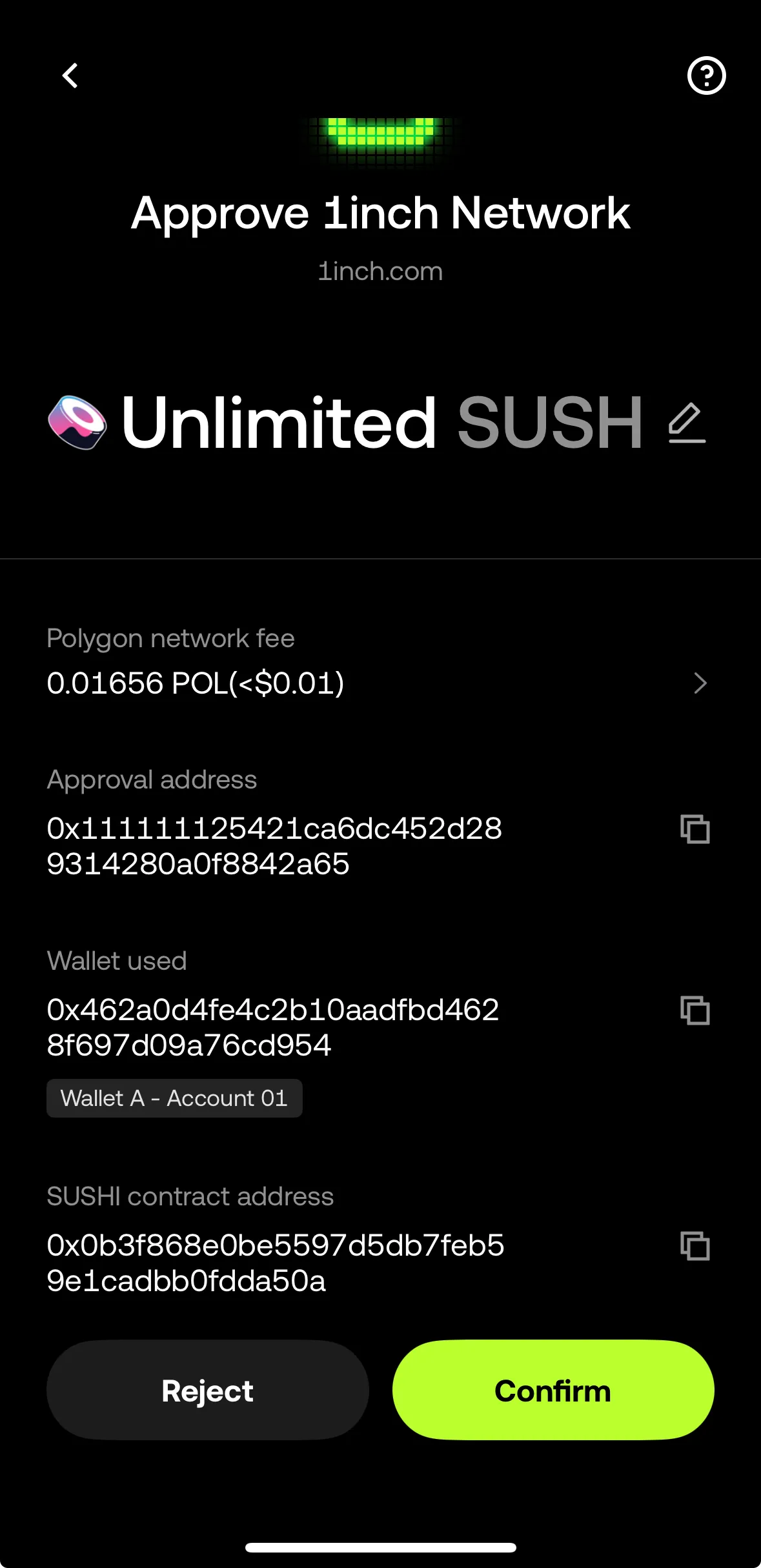Select the Approve 1inch Network title
Viewport: 761px width, 1568px height.
[380, 213]
